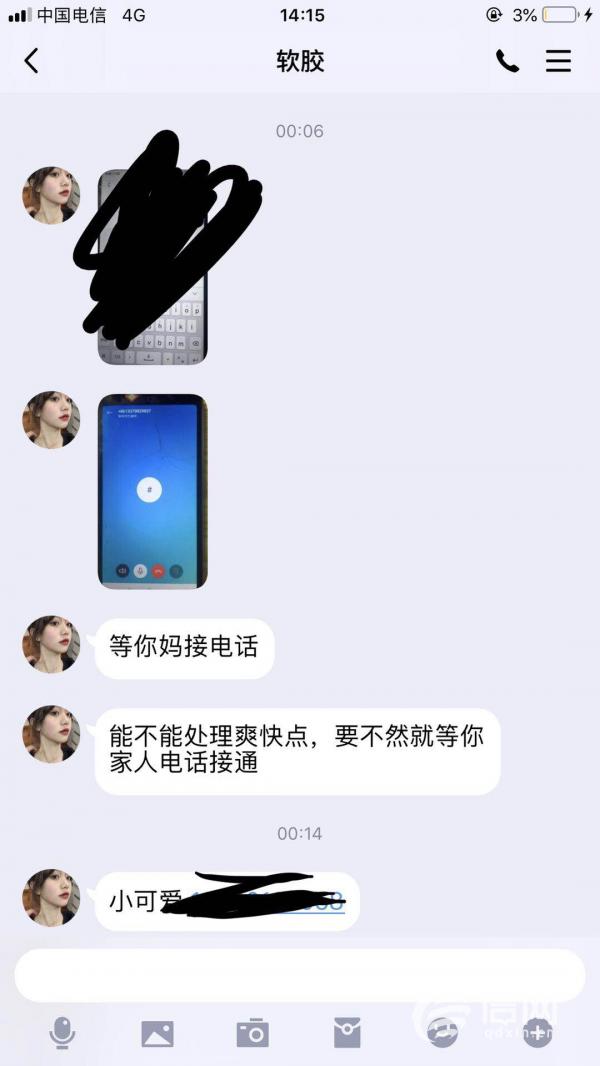Open the photo gallery picker
Screen dimensions: 600x1066
point(157,1033)
